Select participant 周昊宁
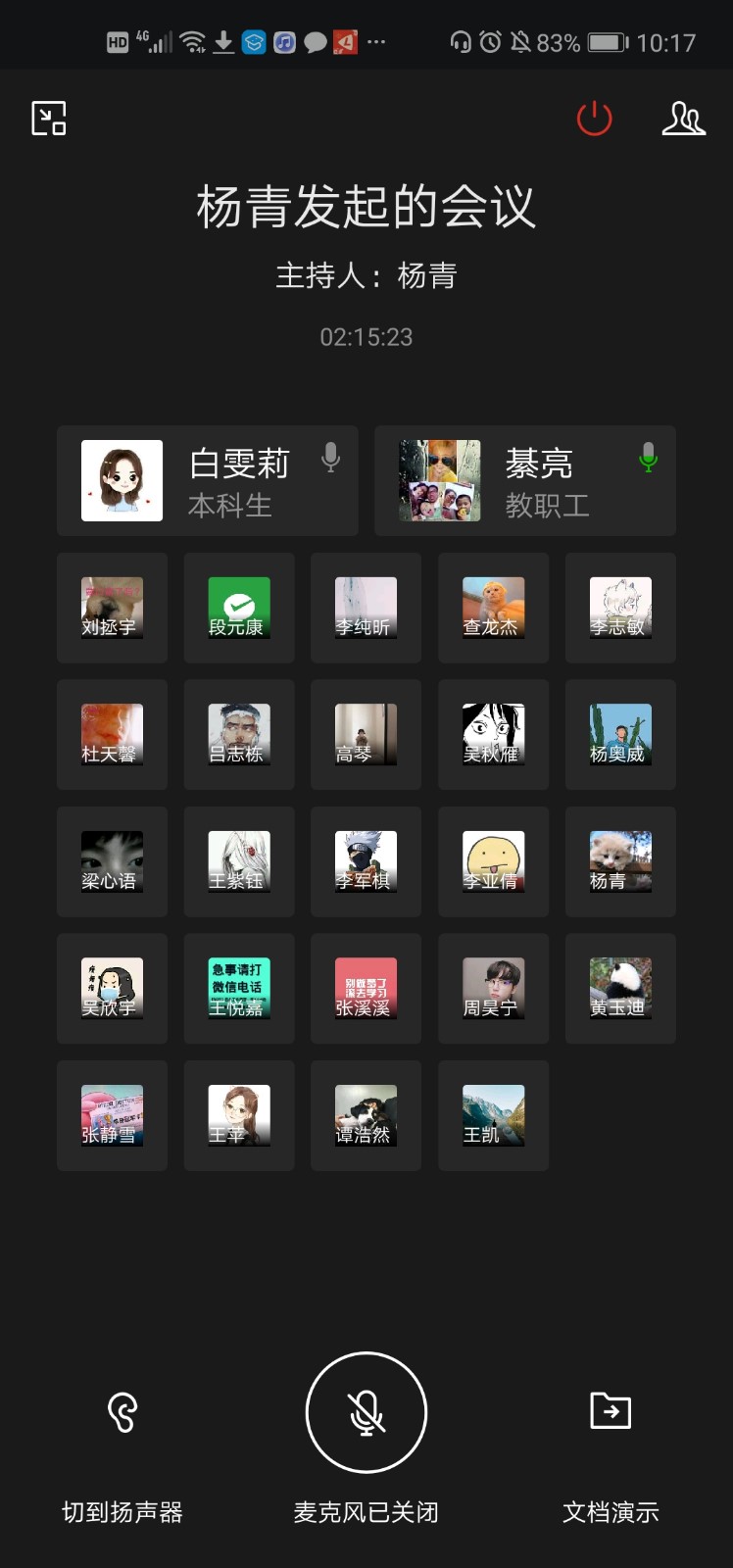 pyautogui.click(x=493, y=988)
